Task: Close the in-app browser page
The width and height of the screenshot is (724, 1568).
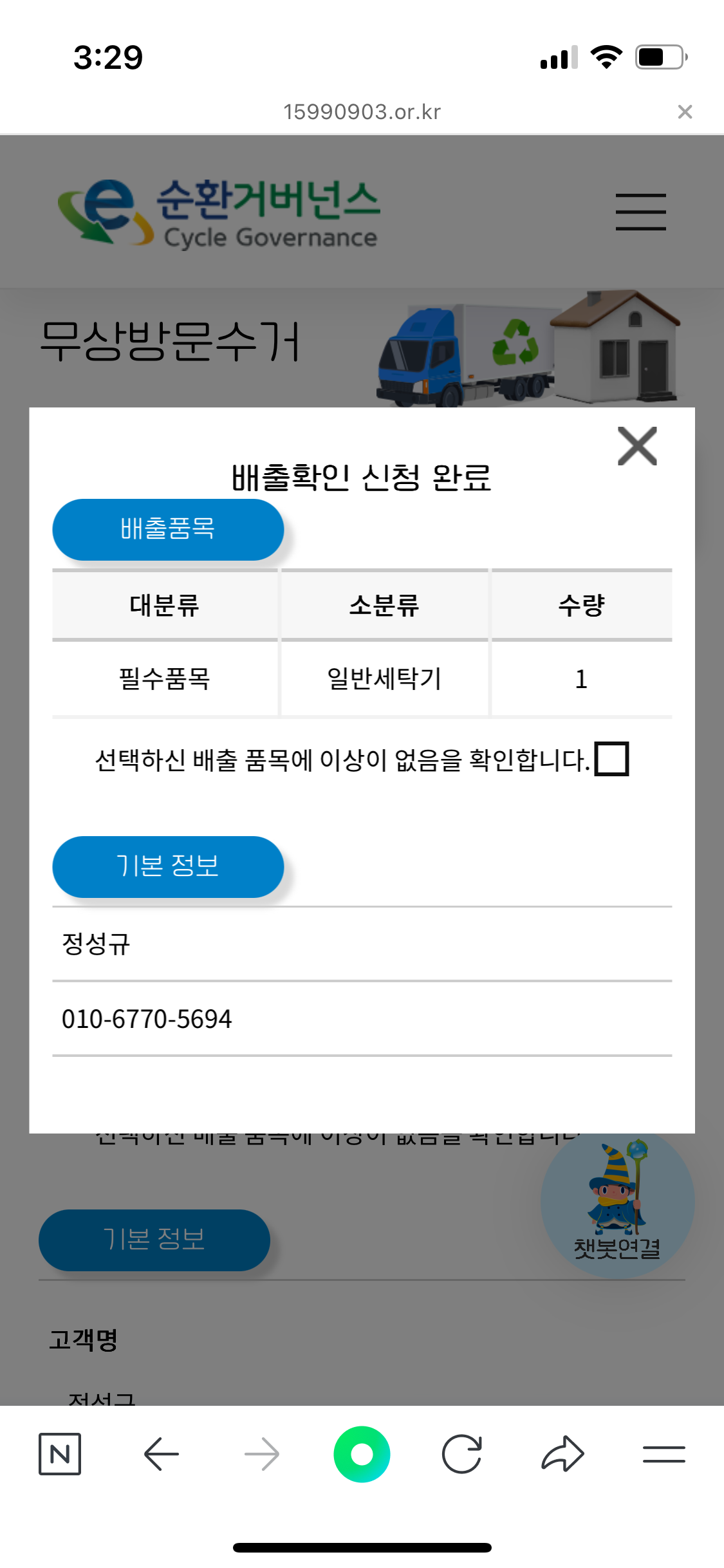Action: coord(685,112)
